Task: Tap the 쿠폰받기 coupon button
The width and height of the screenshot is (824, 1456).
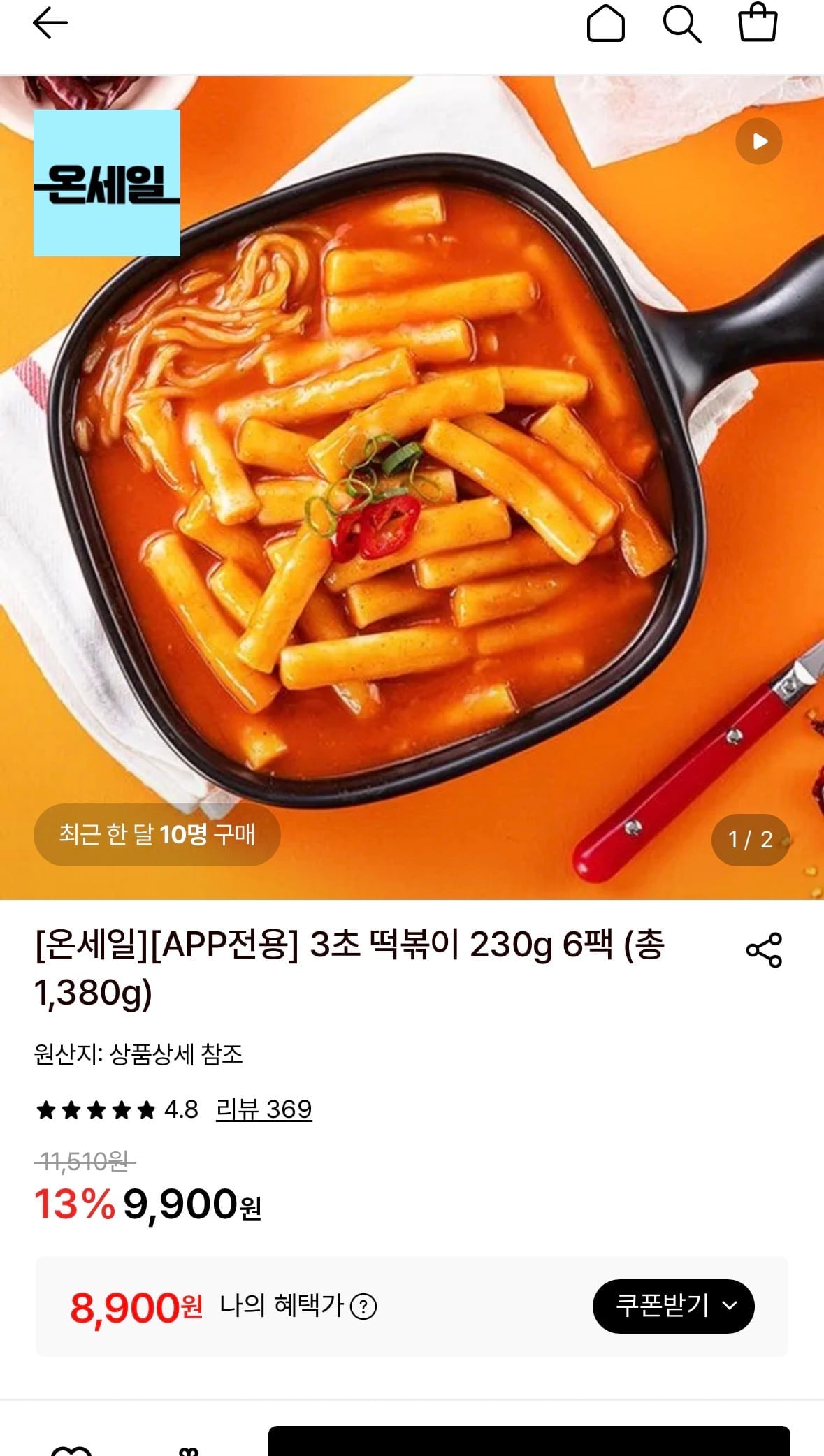Action: 674,1306
